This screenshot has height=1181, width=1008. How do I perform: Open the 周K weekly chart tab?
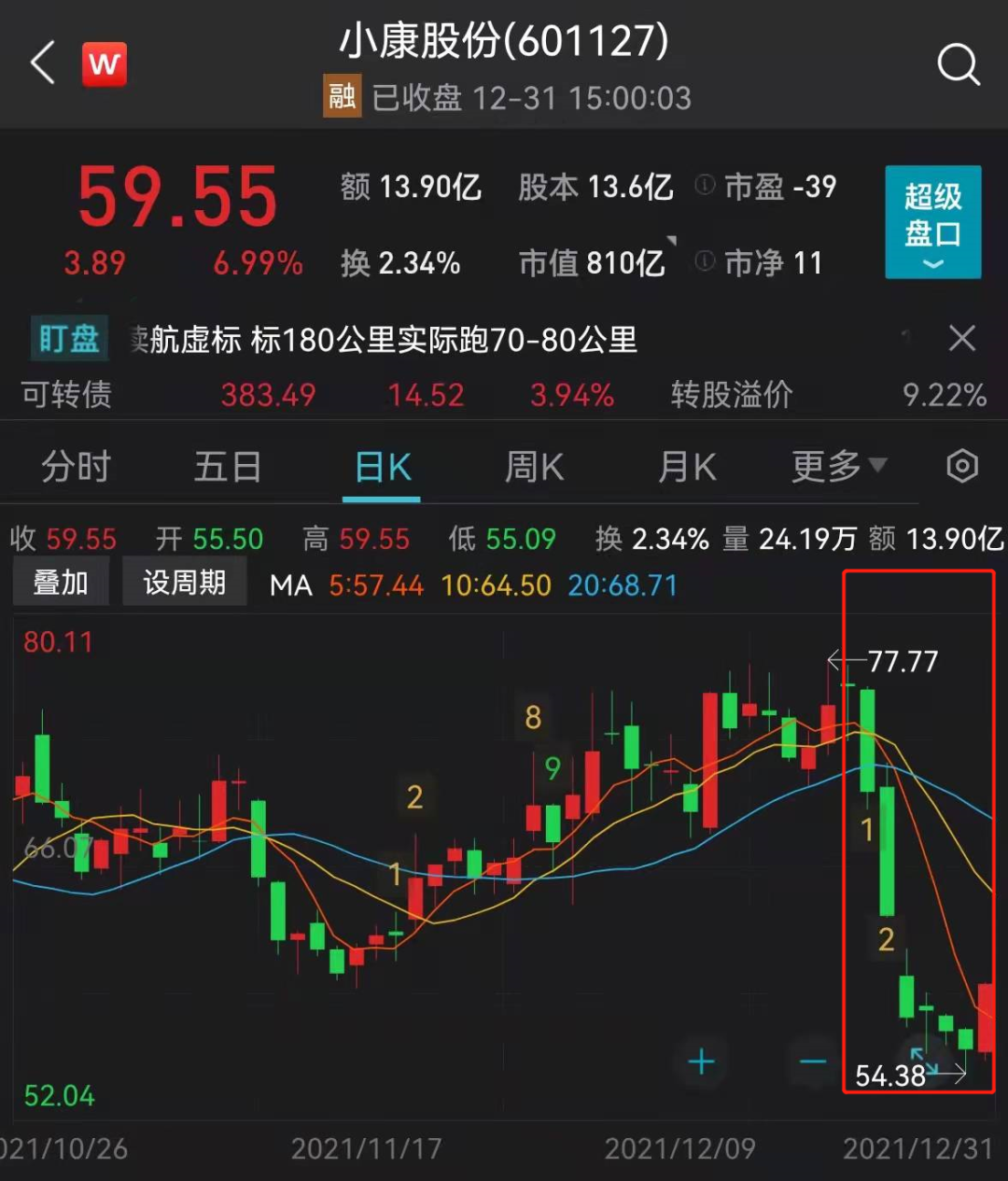(x=534, y=466)
